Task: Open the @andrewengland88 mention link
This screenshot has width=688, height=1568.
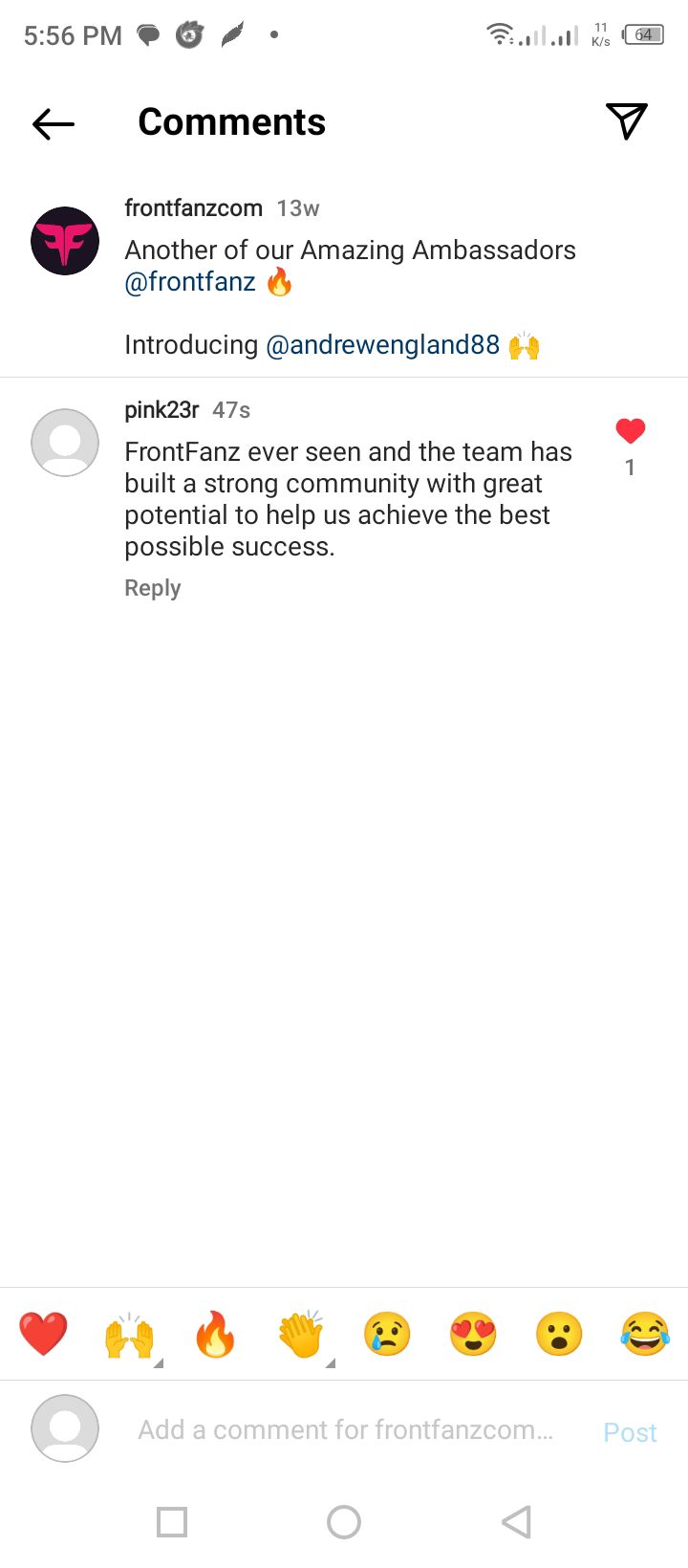Action: [x=382, y=345]
